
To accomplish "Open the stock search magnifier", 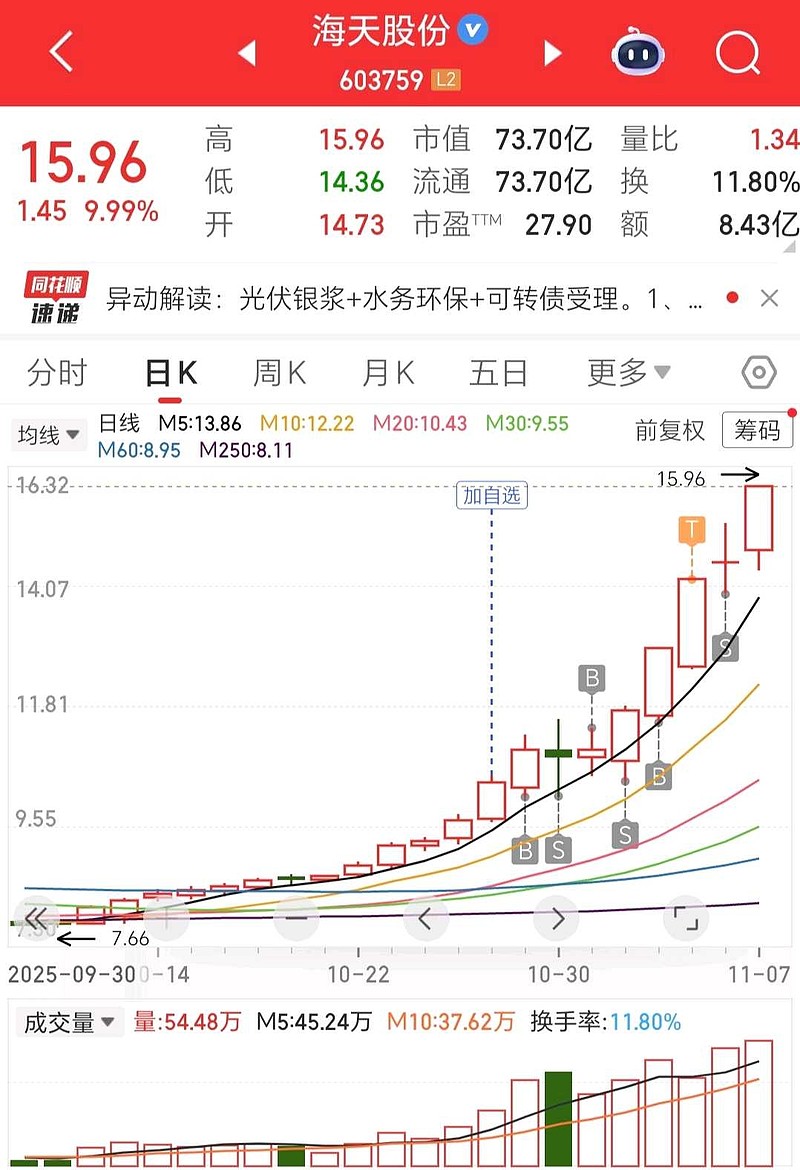I will (x=737, y=54).
